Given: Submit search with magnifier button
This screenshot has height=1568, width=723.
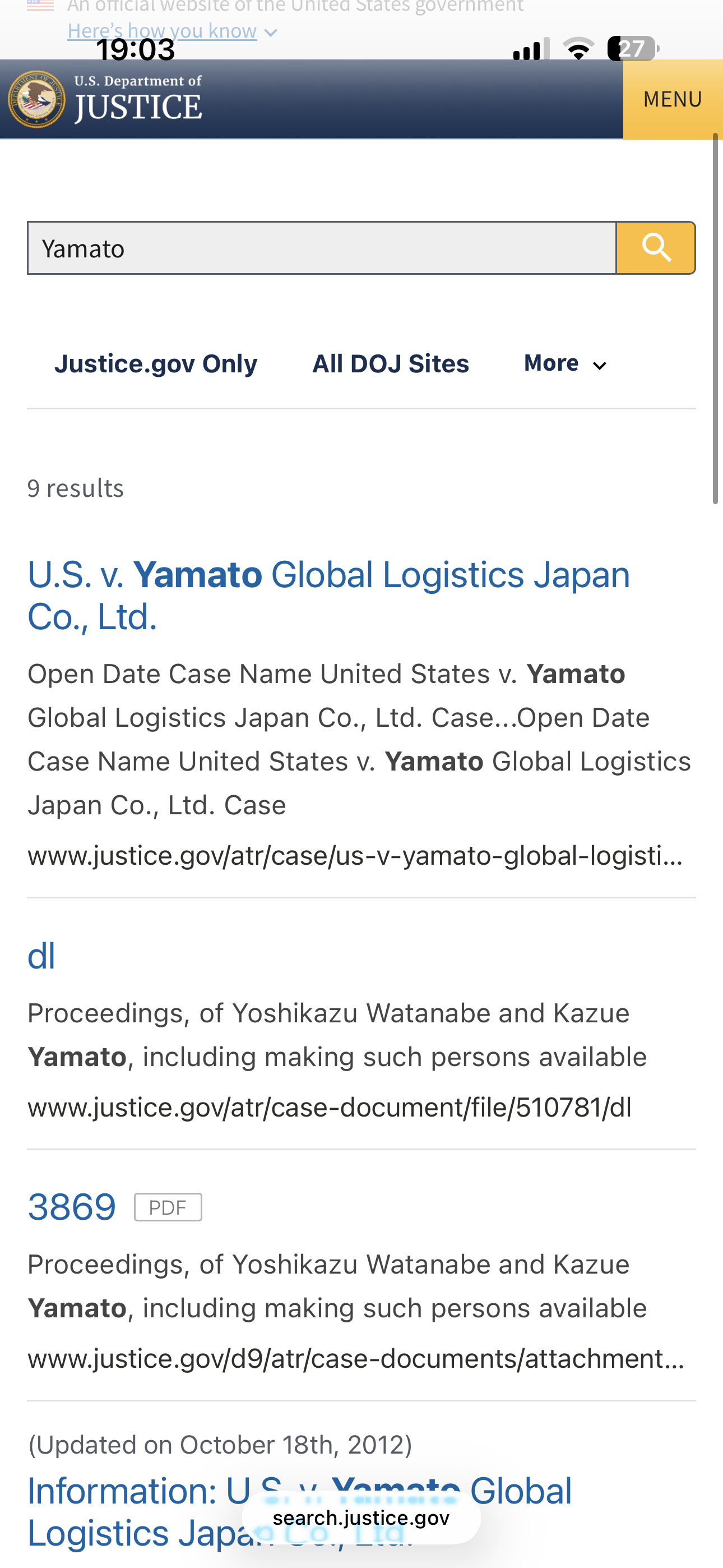Looking at the screenshot, I should tap(655, 248).
